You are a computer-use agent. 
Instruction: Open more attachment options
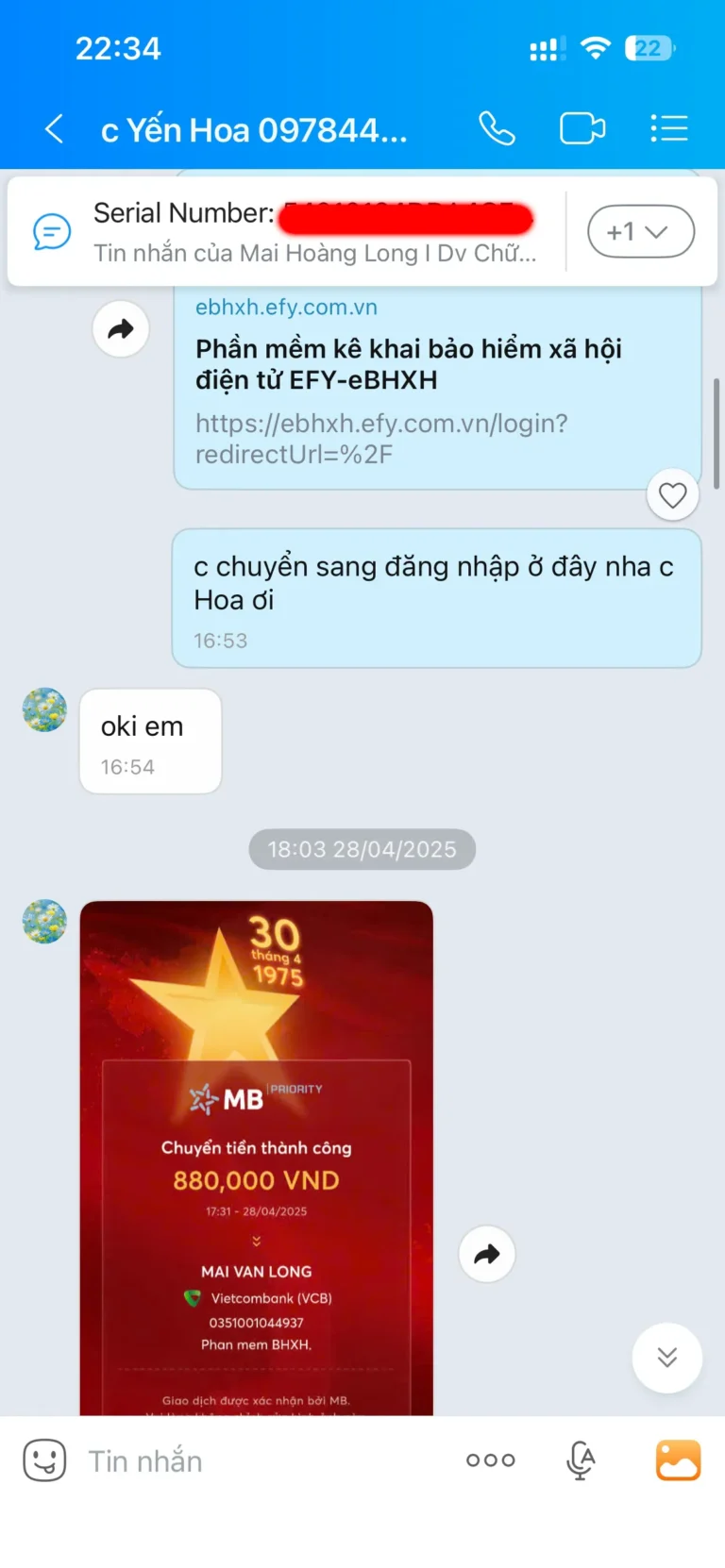[x=491, y=1460]
